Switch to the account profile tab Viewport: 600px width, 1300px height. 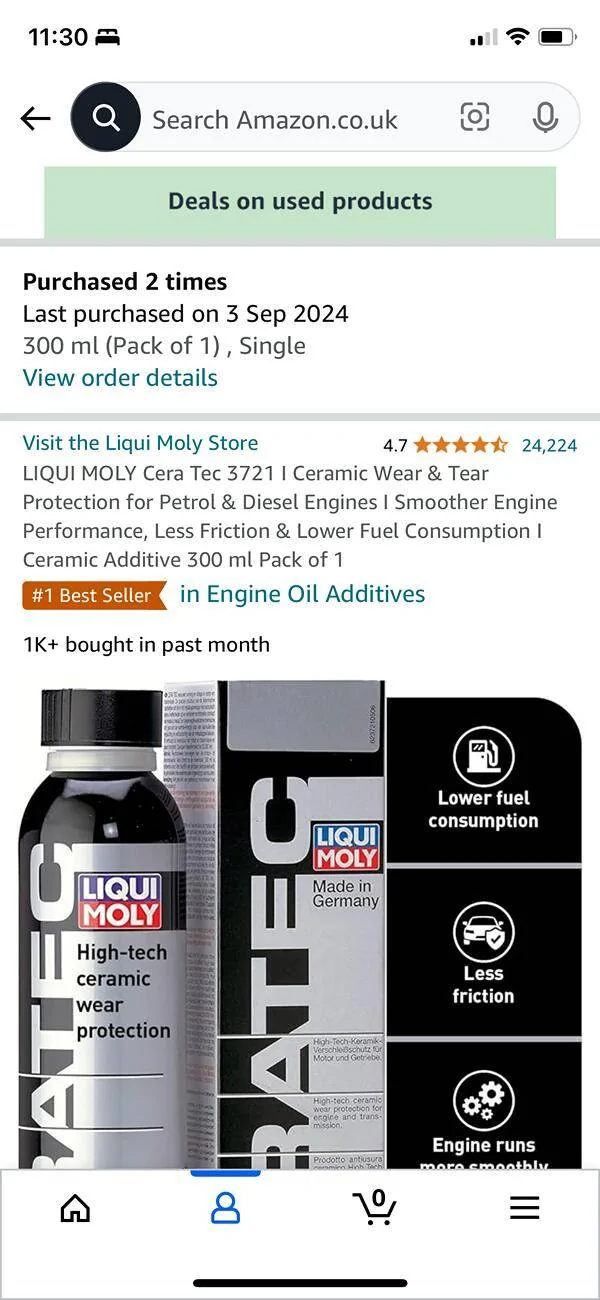click(225, 1208)
